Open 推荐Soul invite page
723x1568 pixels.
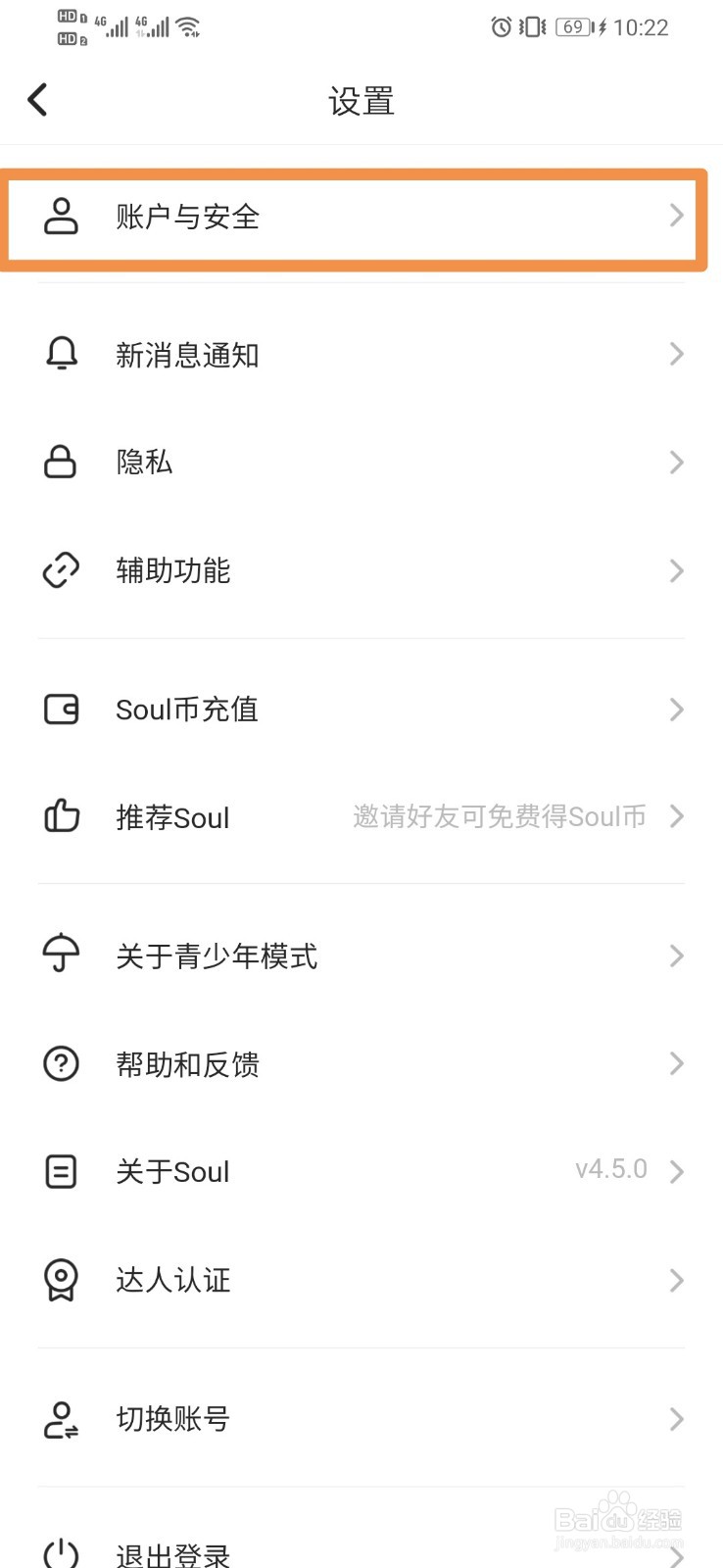tap(172, 817)
